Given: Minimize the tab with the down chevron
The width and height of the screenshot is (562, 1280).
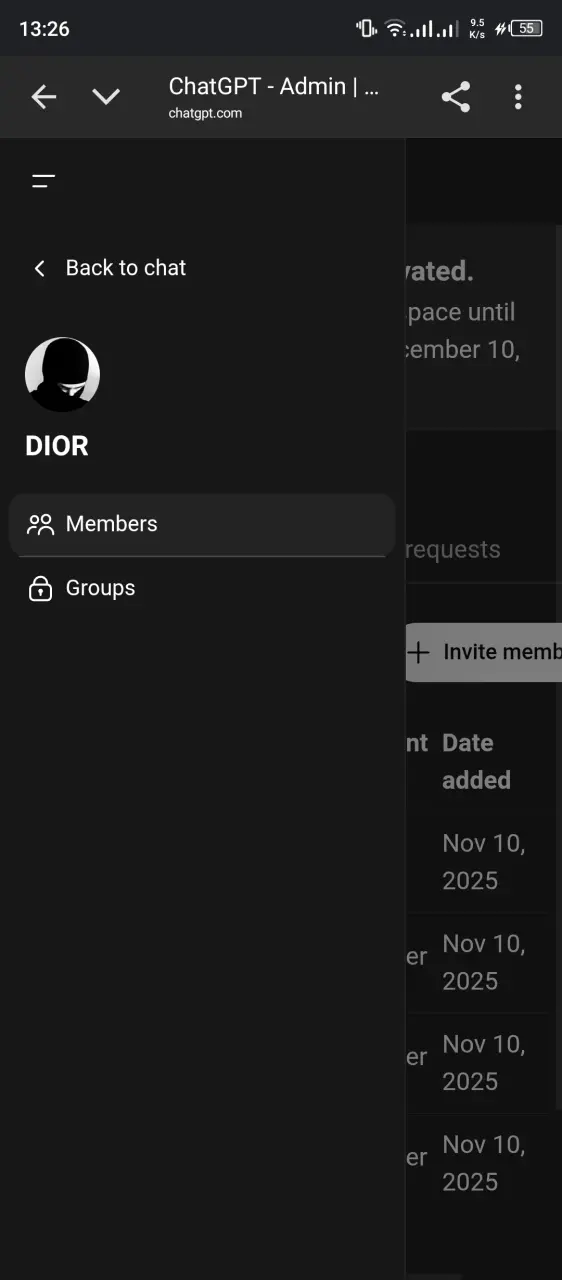Looking at the screenshot, I should pos(106,97).
